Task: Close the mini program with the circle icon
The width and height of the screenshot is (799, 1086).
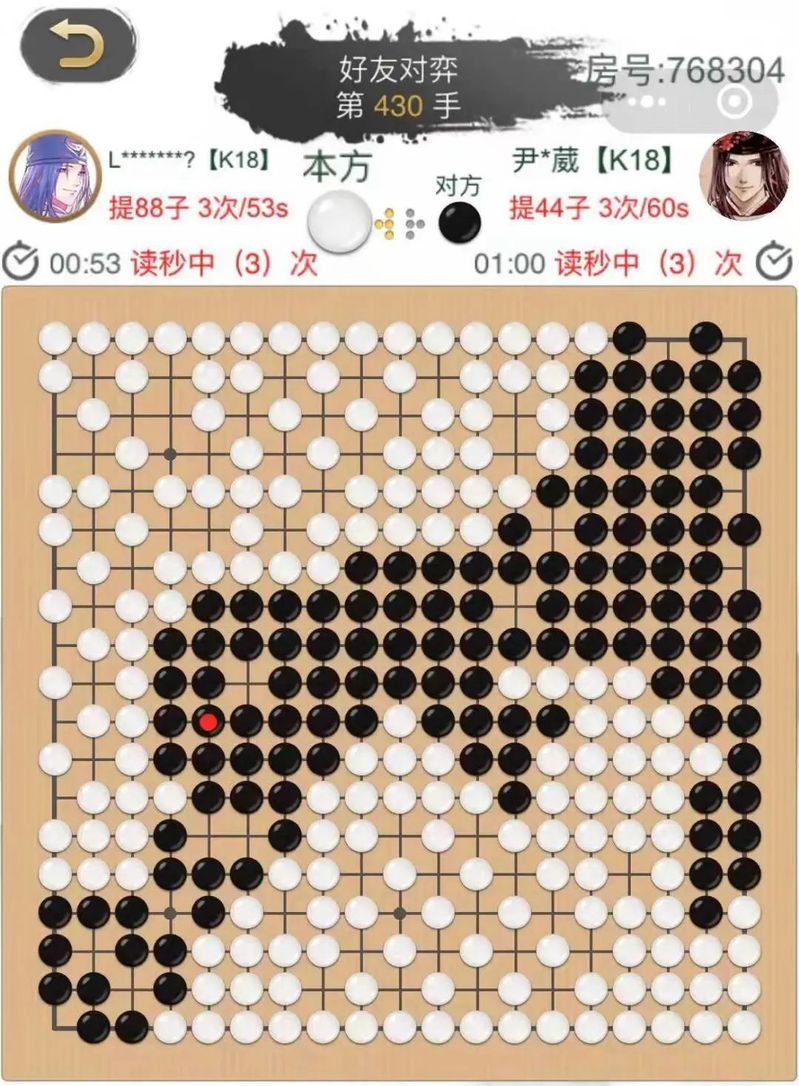Action: [736, 100]
